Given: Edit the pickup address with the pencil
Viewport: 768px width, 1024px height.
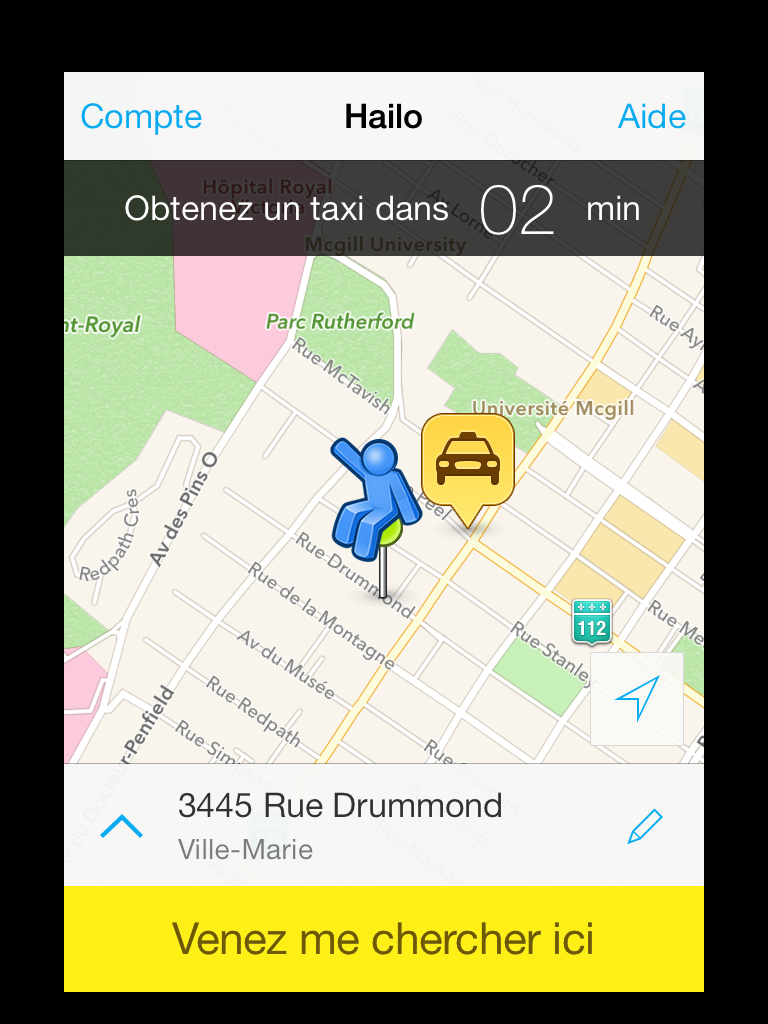Looking at the screenshot, I should pos(645,826).
